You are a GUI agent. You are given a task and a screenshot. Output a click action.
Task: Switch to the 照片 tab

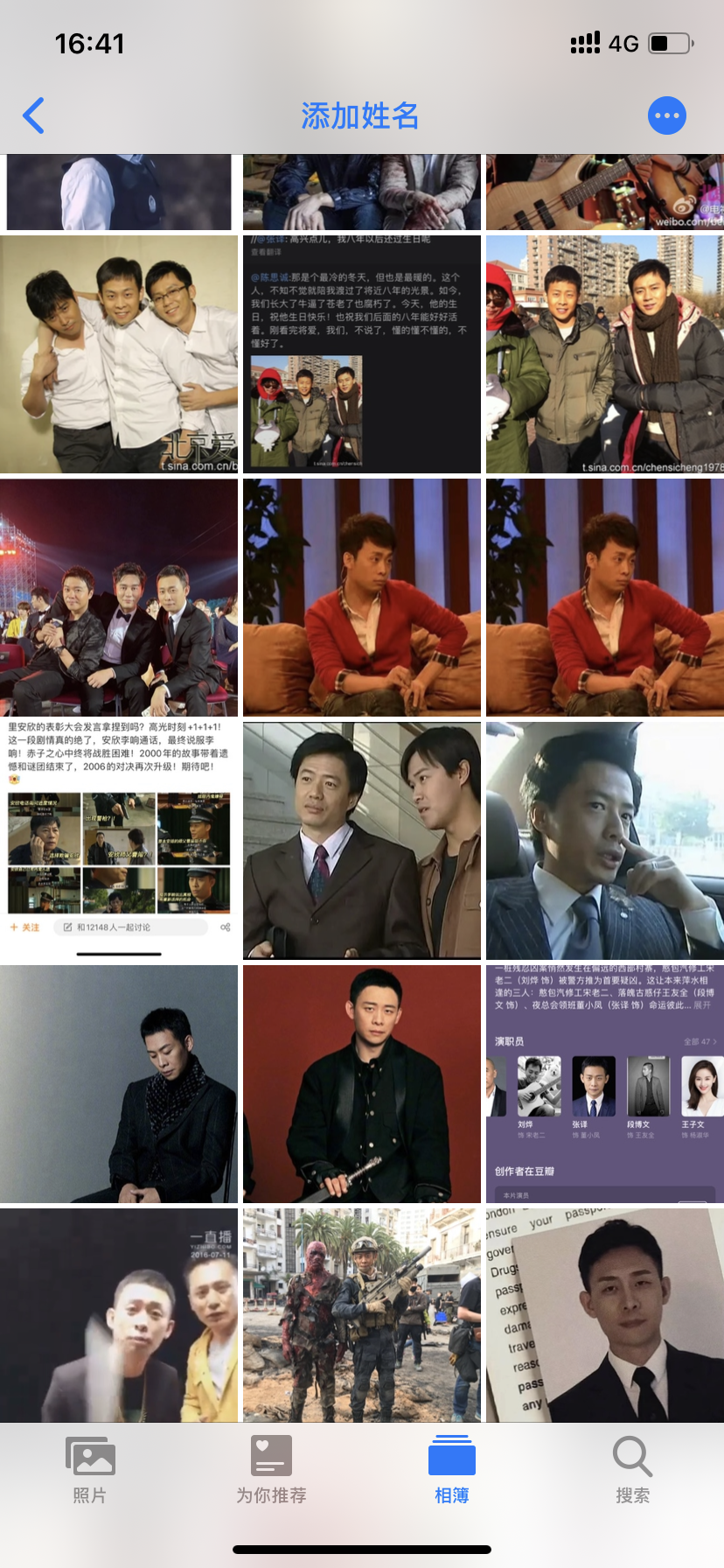tap(90, 1470)
